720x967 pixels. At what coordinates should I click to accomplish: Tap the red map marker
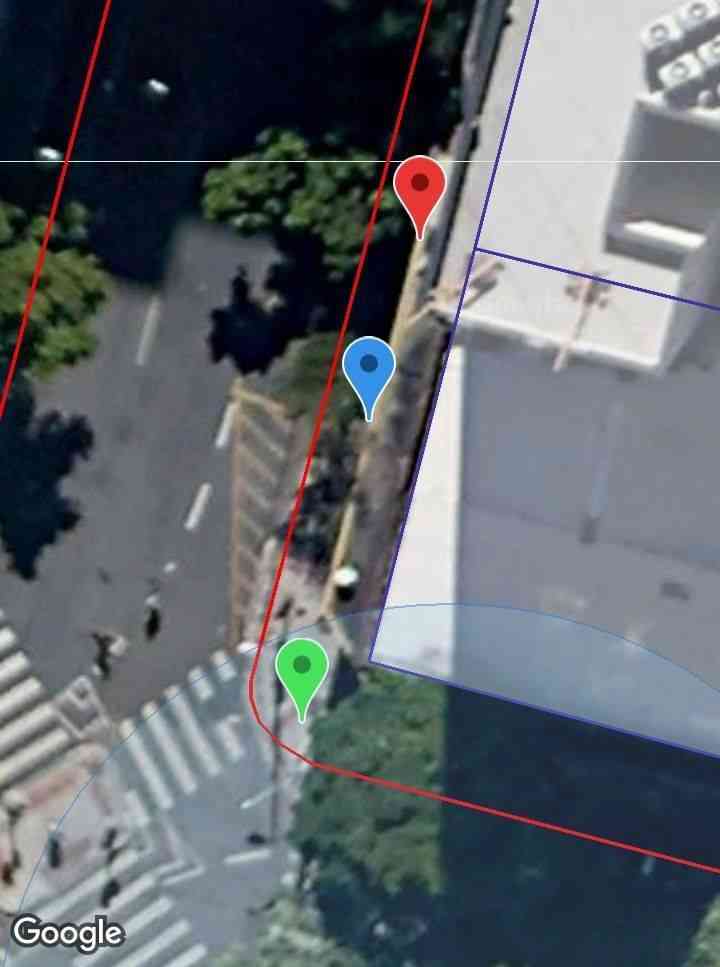(x=419, y=187)
